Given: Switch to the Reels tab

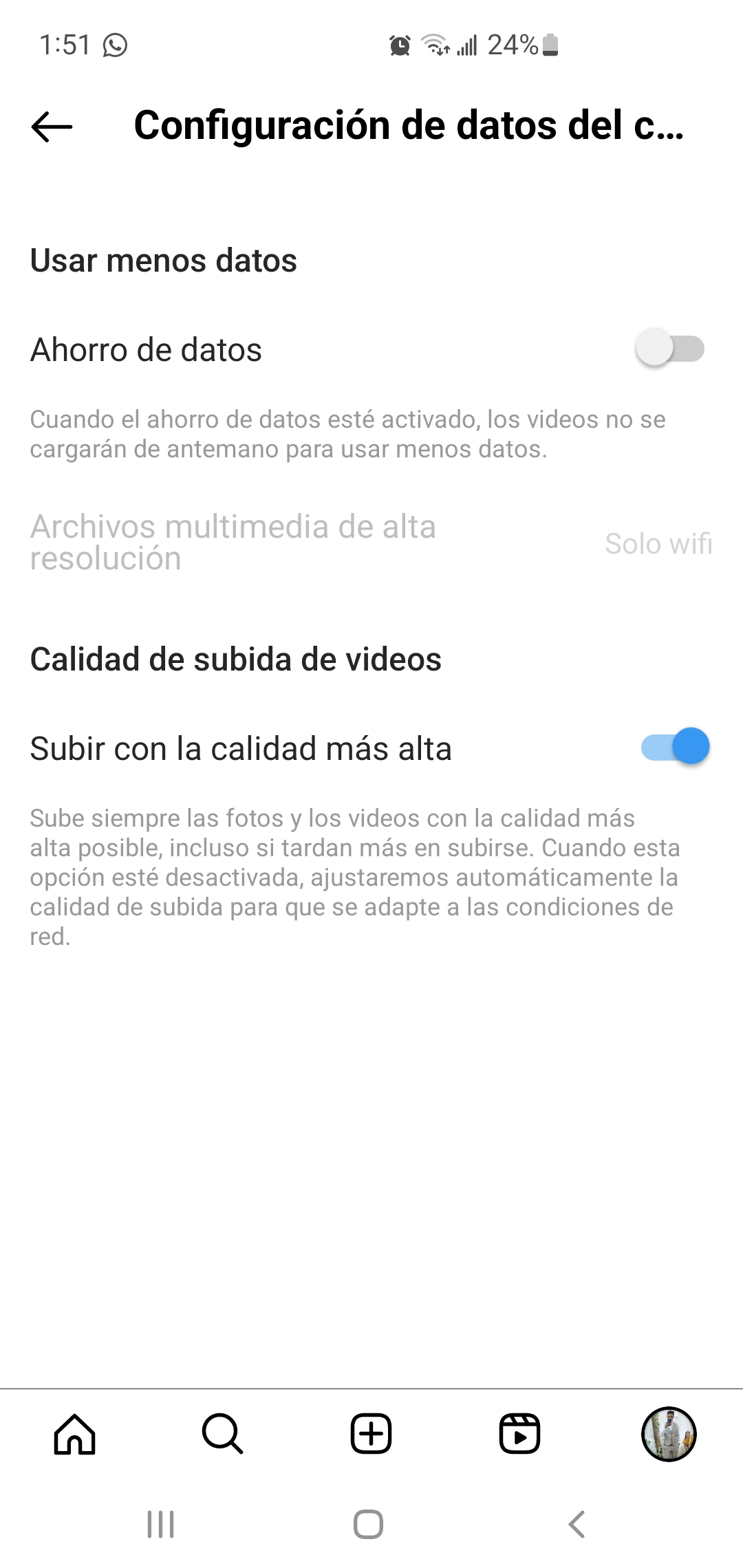Looking at the screenshot, I should [x=519, y=1434].
